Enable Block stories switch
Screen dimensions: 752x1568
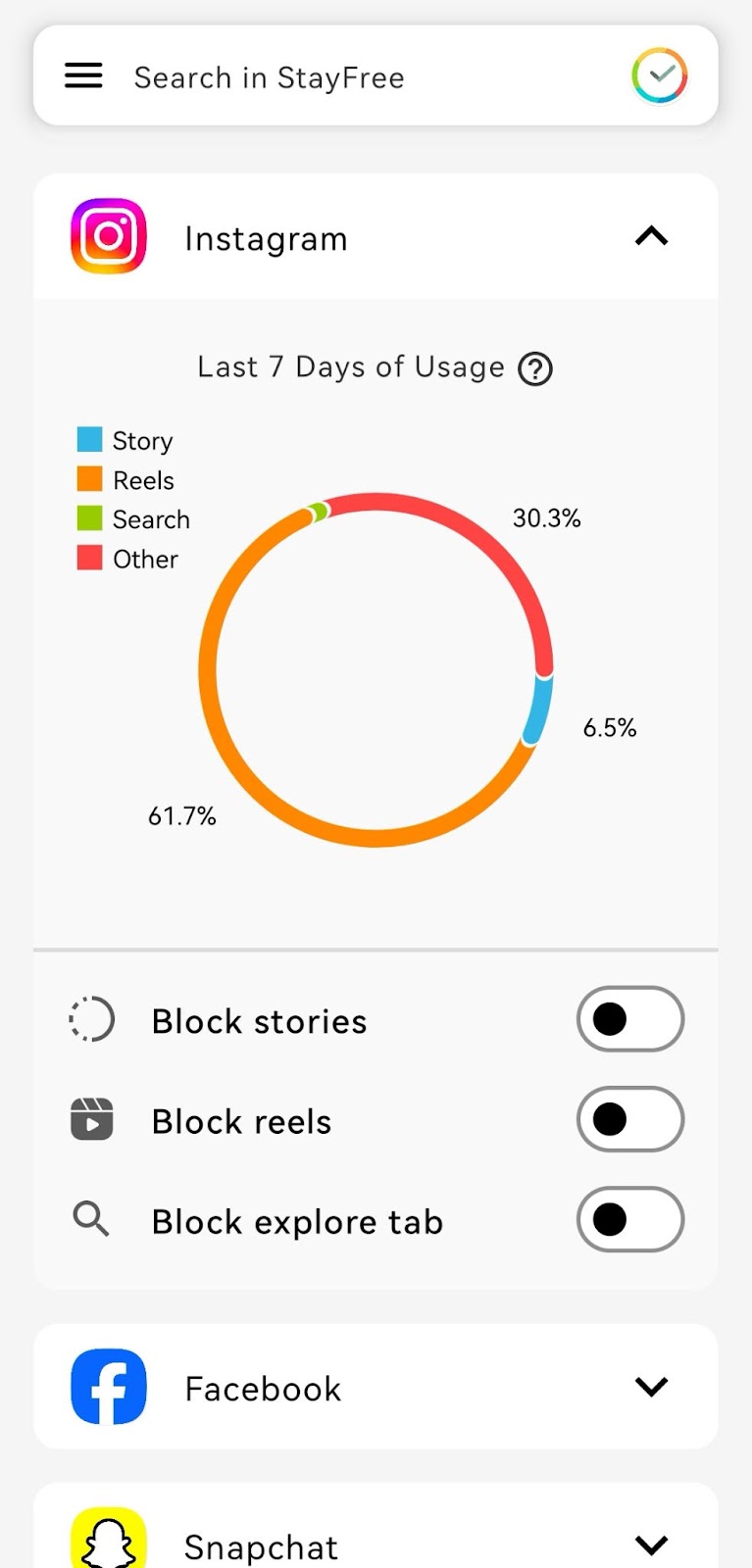pos(630,1019)
